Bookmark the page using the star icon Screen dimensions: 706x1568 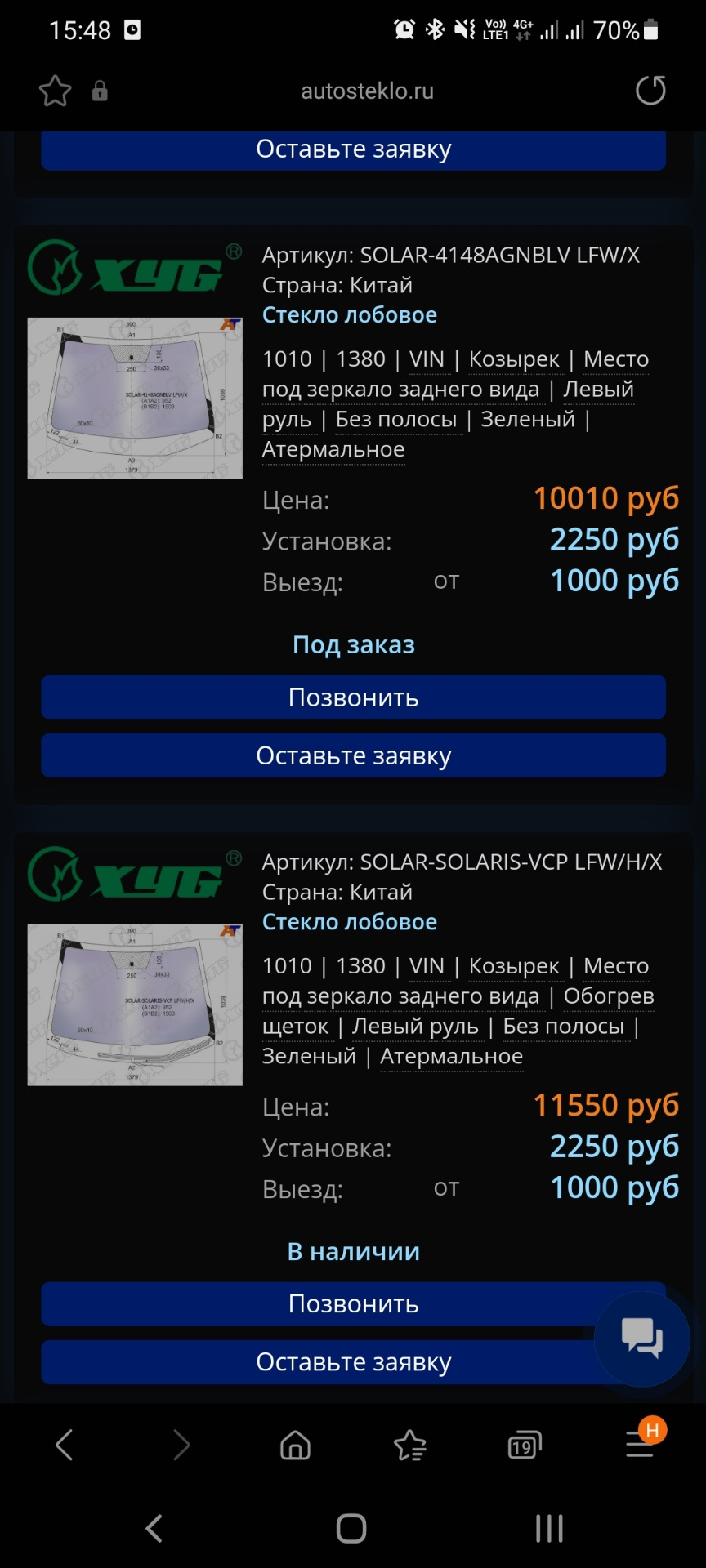coord(54,91)
